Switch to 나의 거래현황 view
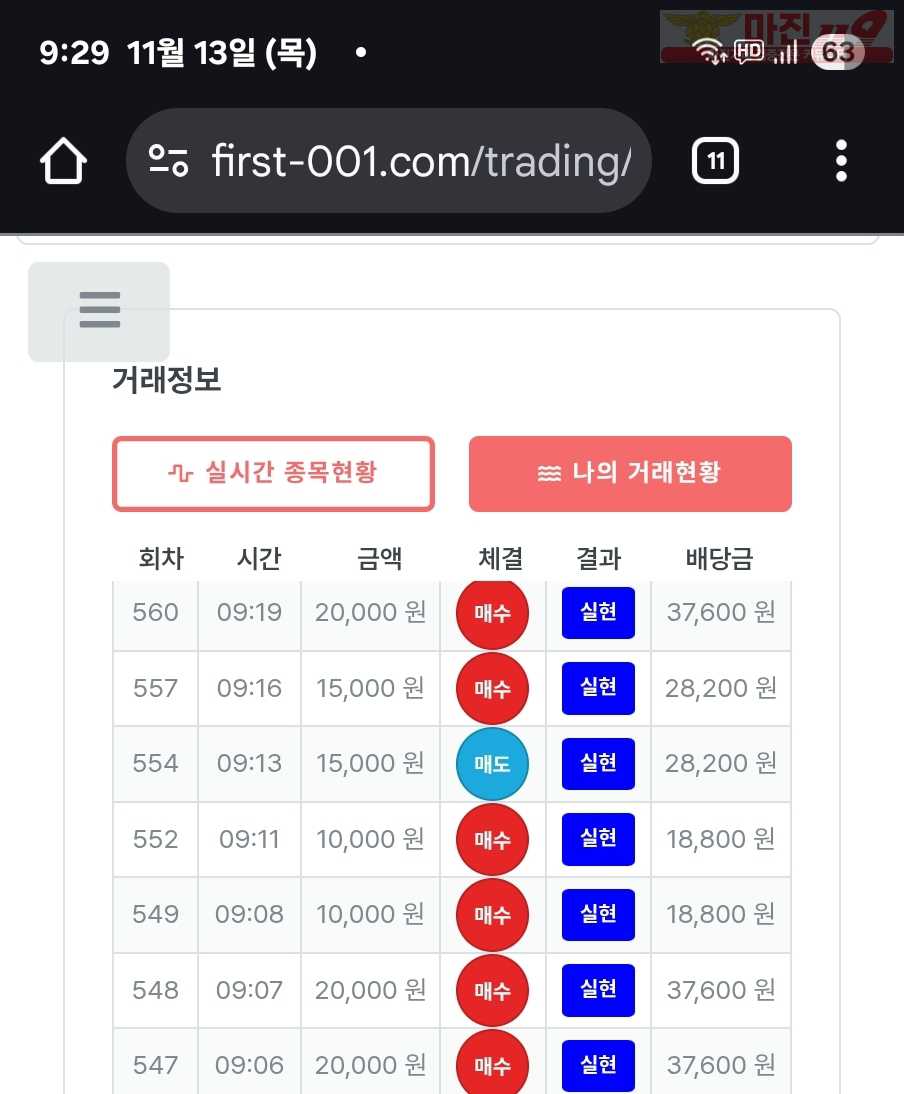The width and height of the screenshot is (904, 1094). (630, 474)
